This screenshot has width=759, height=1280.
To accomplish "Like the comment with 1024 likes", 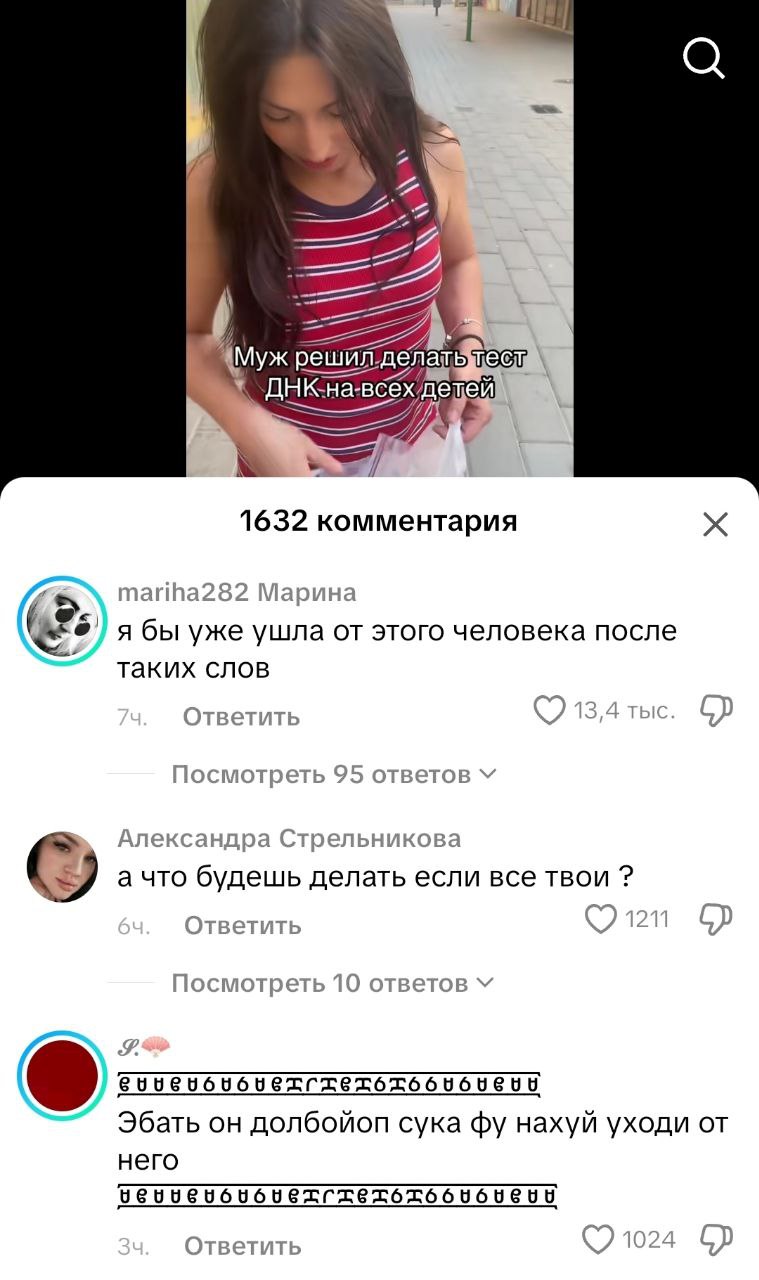I will coord(598,1240).
